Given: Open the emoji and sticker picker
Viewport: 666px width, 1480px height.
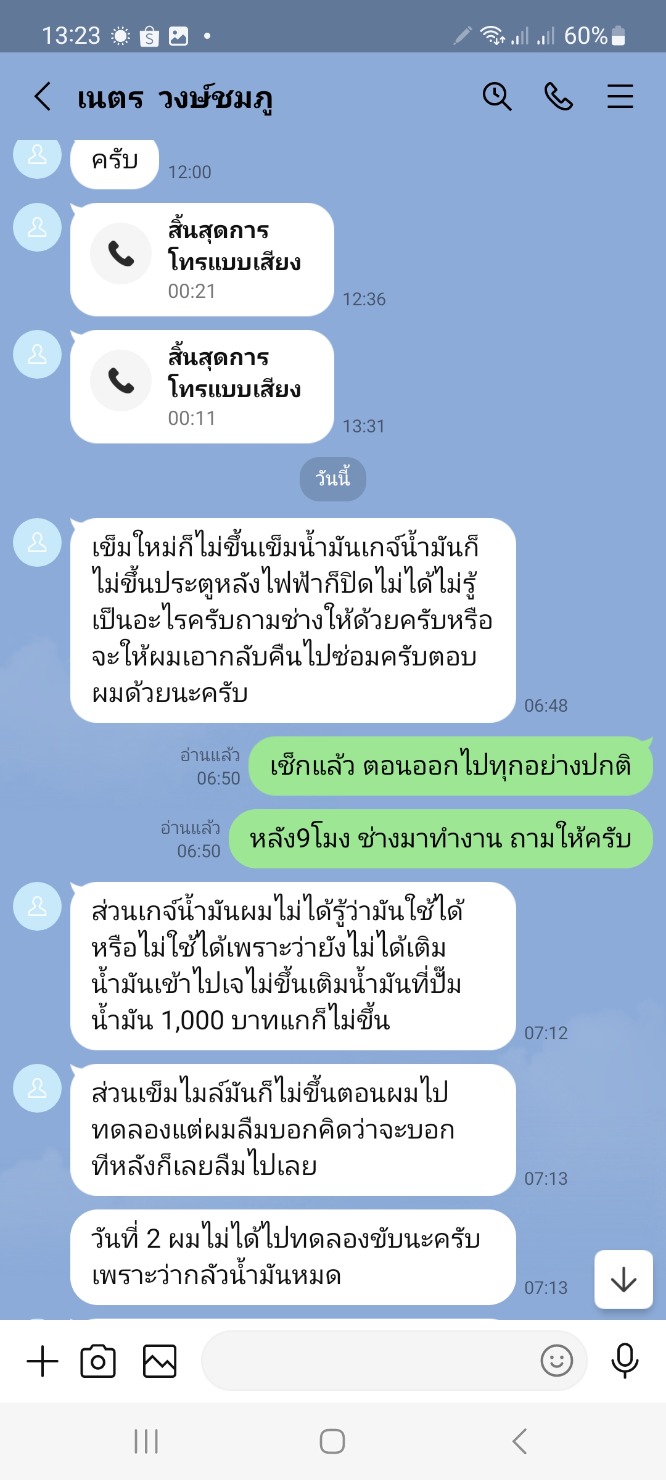Looking at the screenshot, I should point(556,1361).
